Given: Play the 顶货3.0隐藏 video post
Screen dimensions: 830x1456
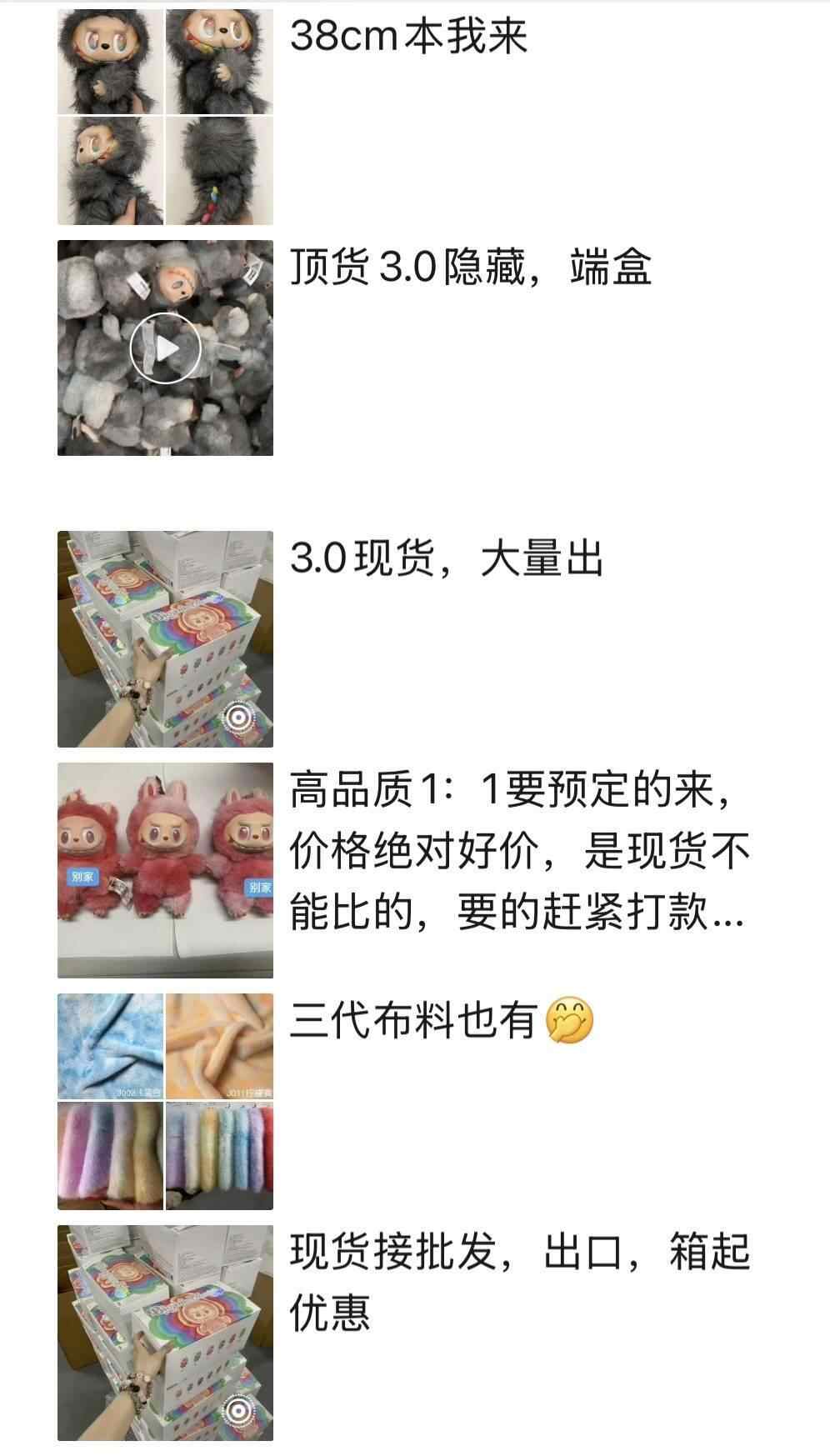Looking at the screenshot, I should click(x=165, y=348).
